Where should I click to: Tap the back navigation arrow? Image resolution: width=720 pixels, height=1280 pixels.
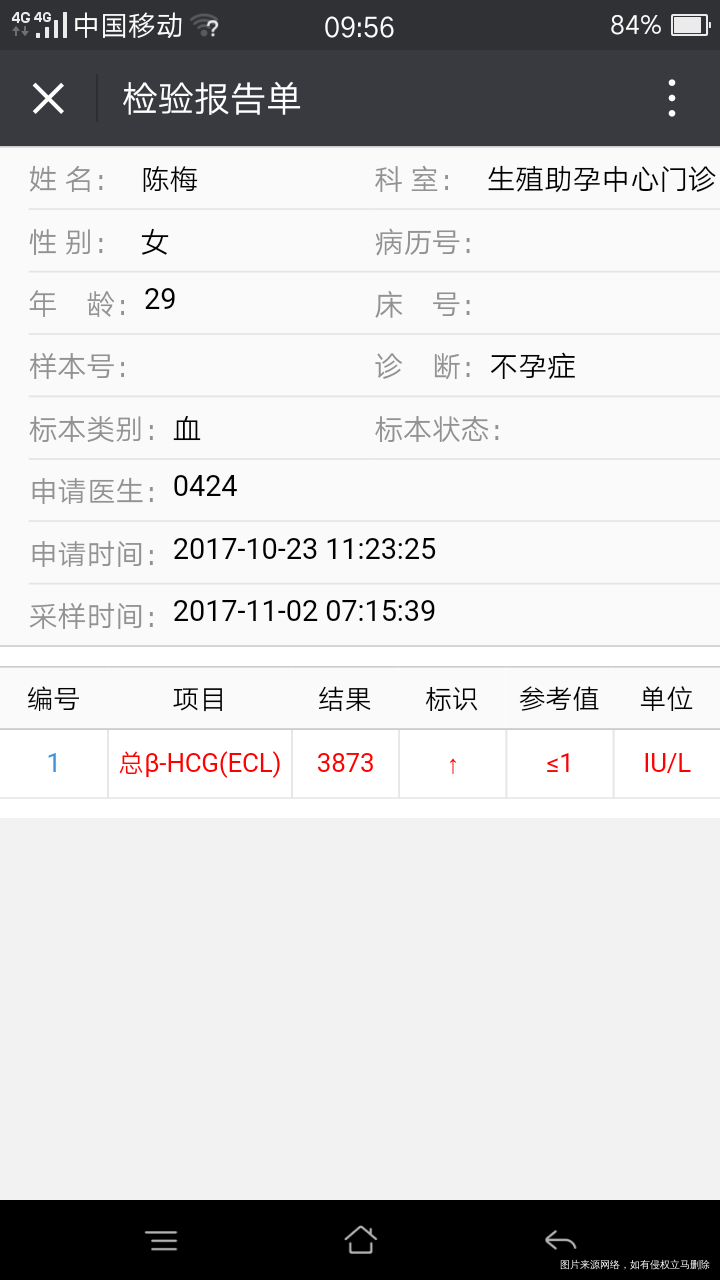(560, 1240)
